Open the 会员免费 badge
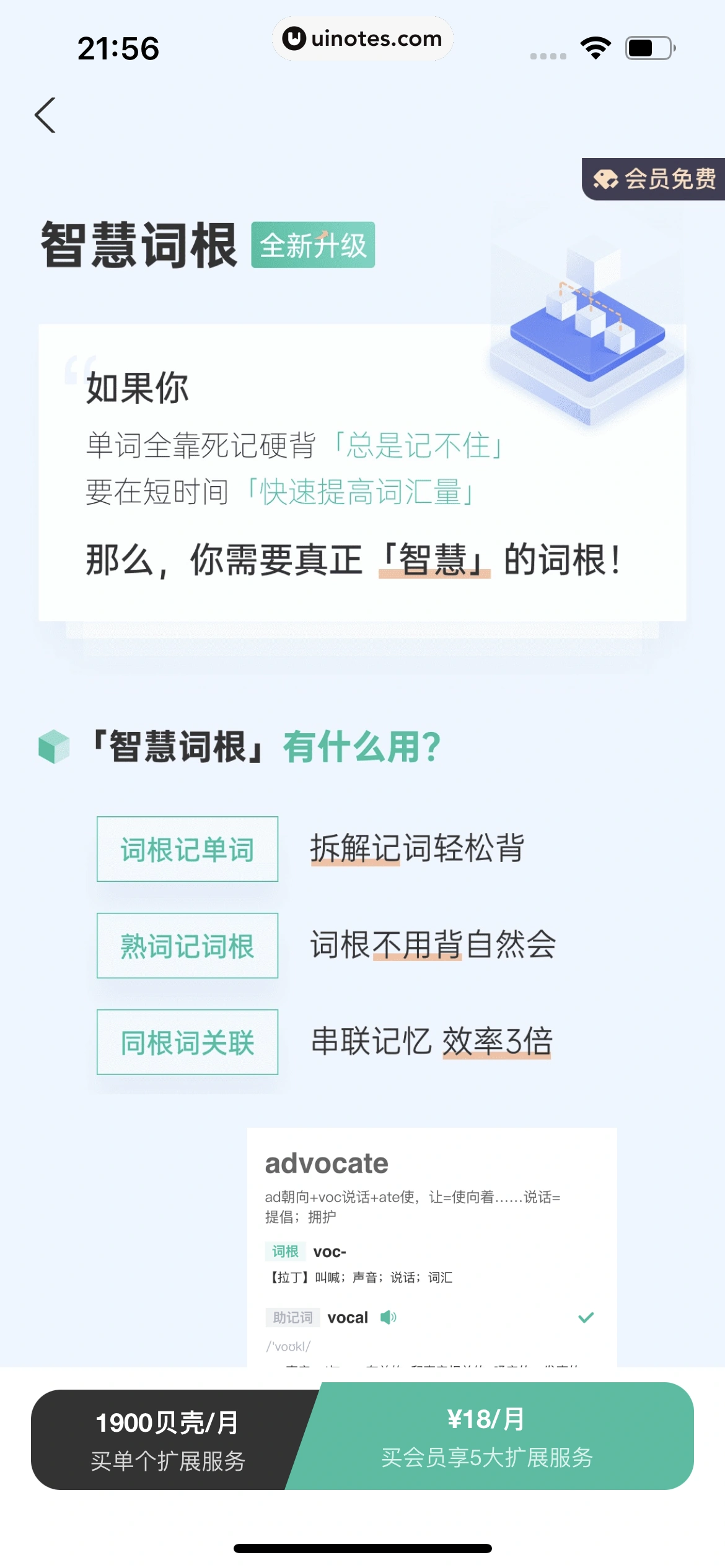 [654, 179]
